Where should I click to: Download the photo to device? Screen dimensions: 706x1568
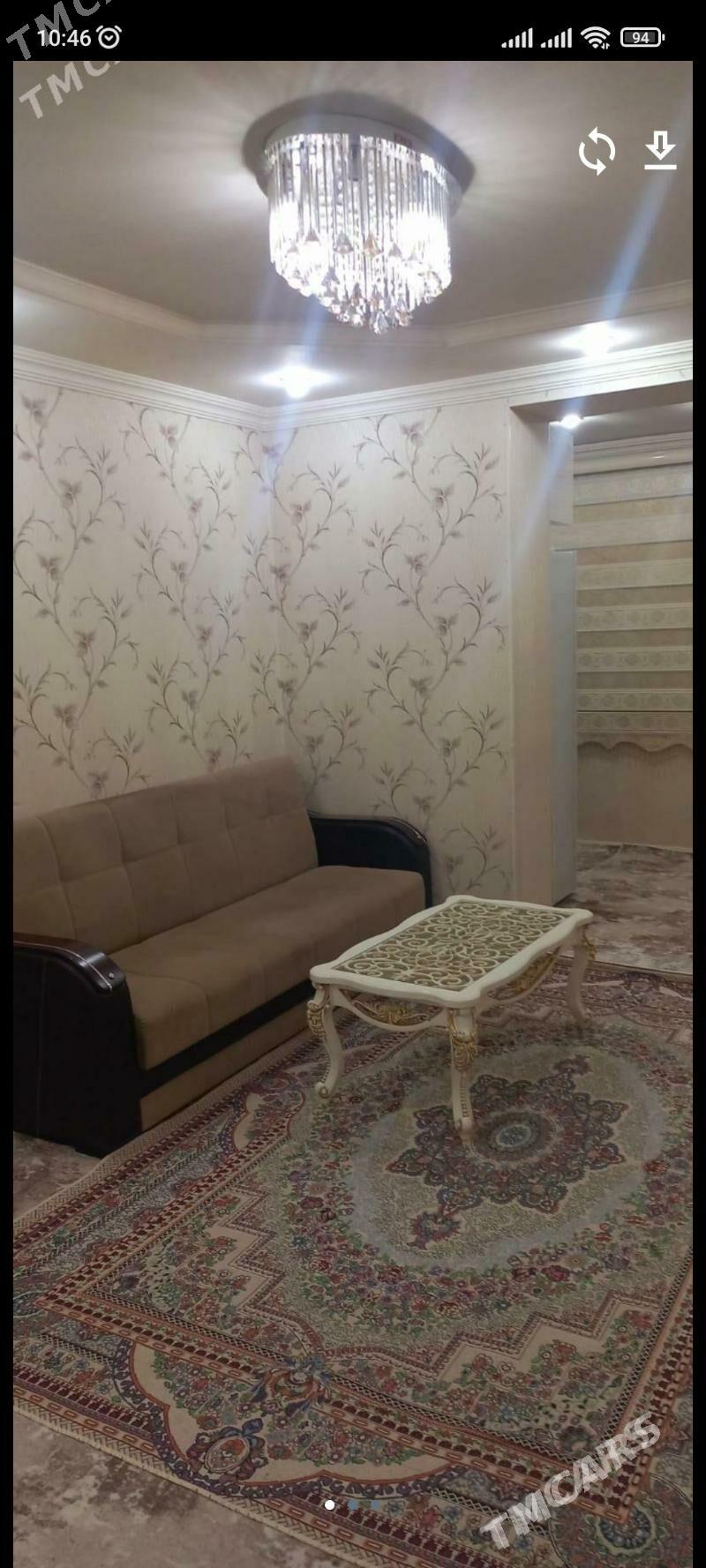click(x=659, y=151)
